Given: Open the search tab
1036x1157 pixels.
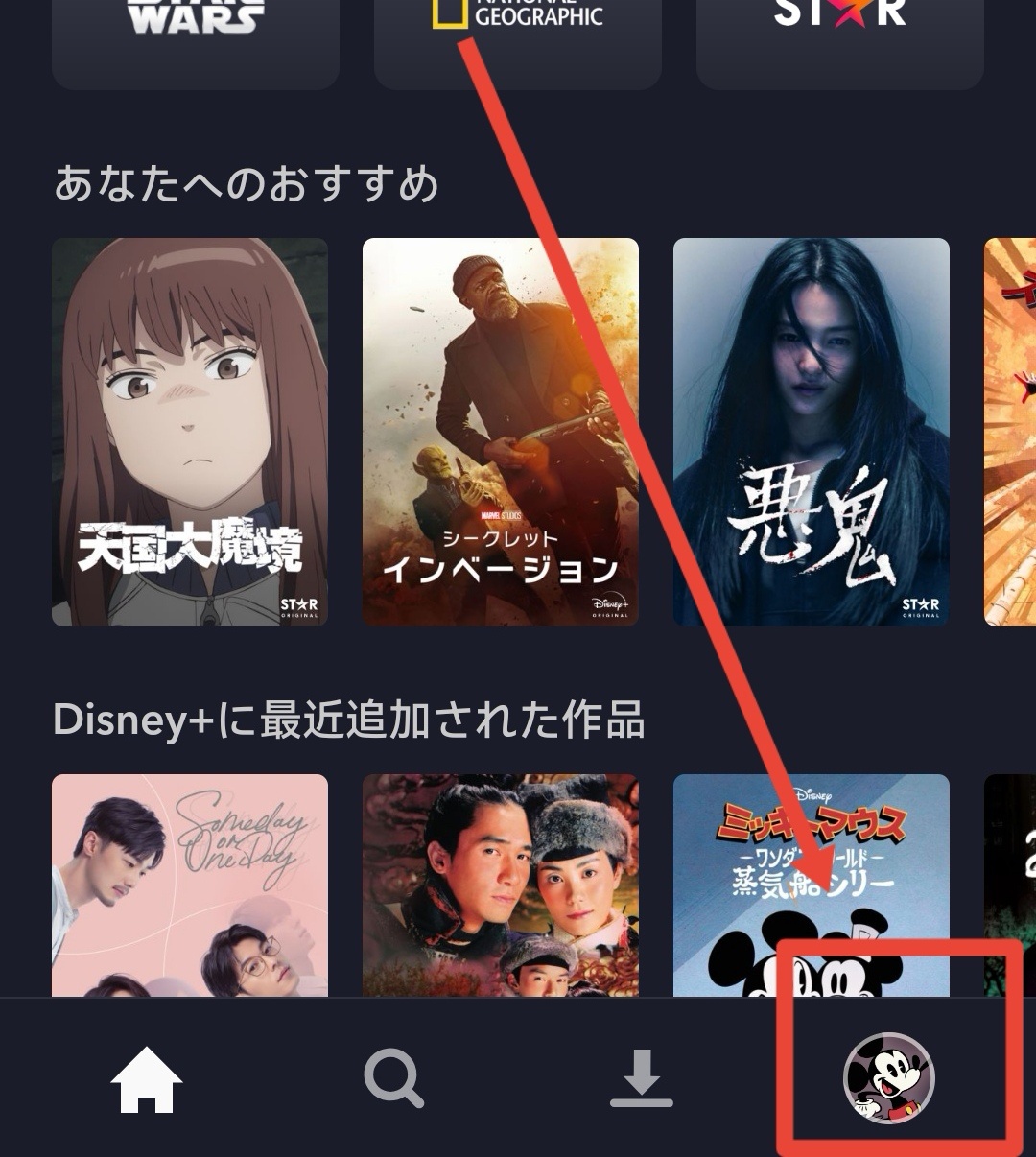Looking at the screenshot, I should pyautogui.click(x=394, y=1078).
